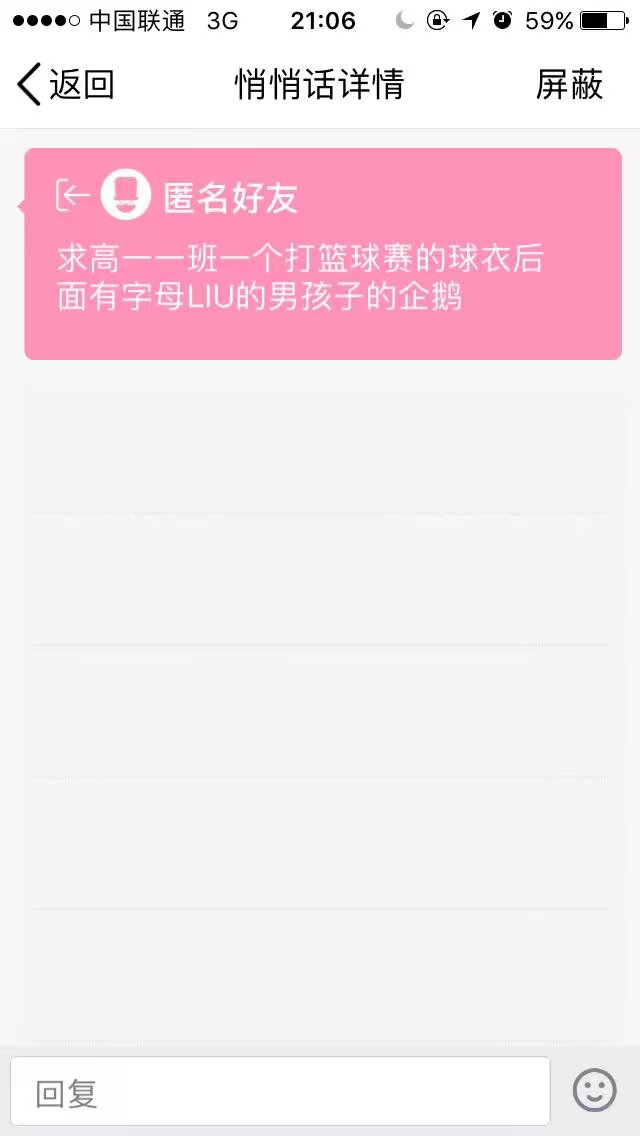Tap 屏蔽 to block this sender
The image size is (640, 1136).
coord(569,85)
